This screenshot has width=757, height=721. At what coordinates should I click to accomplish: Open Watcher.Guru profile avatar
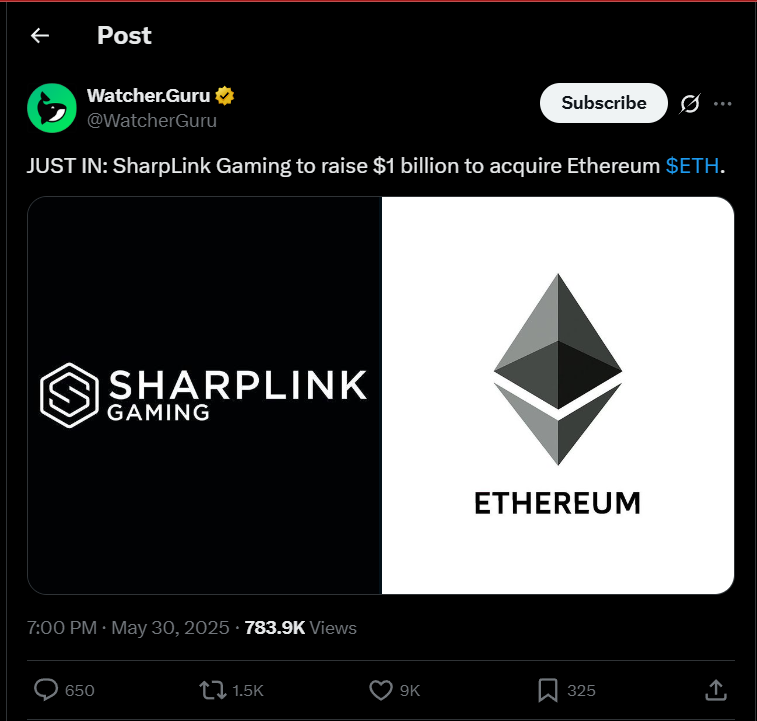point(52,108)
